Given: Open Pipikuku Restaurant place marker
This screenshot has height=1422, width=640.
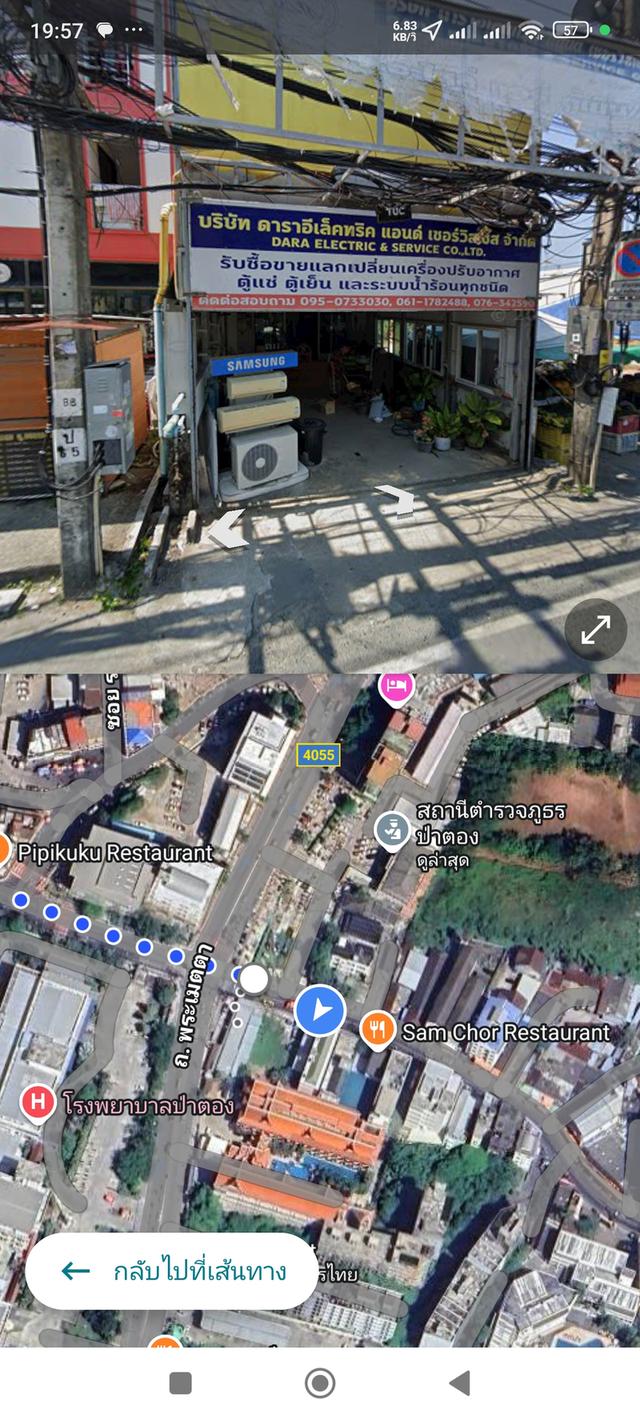Looking at the screenshot, I should [3, 850].
